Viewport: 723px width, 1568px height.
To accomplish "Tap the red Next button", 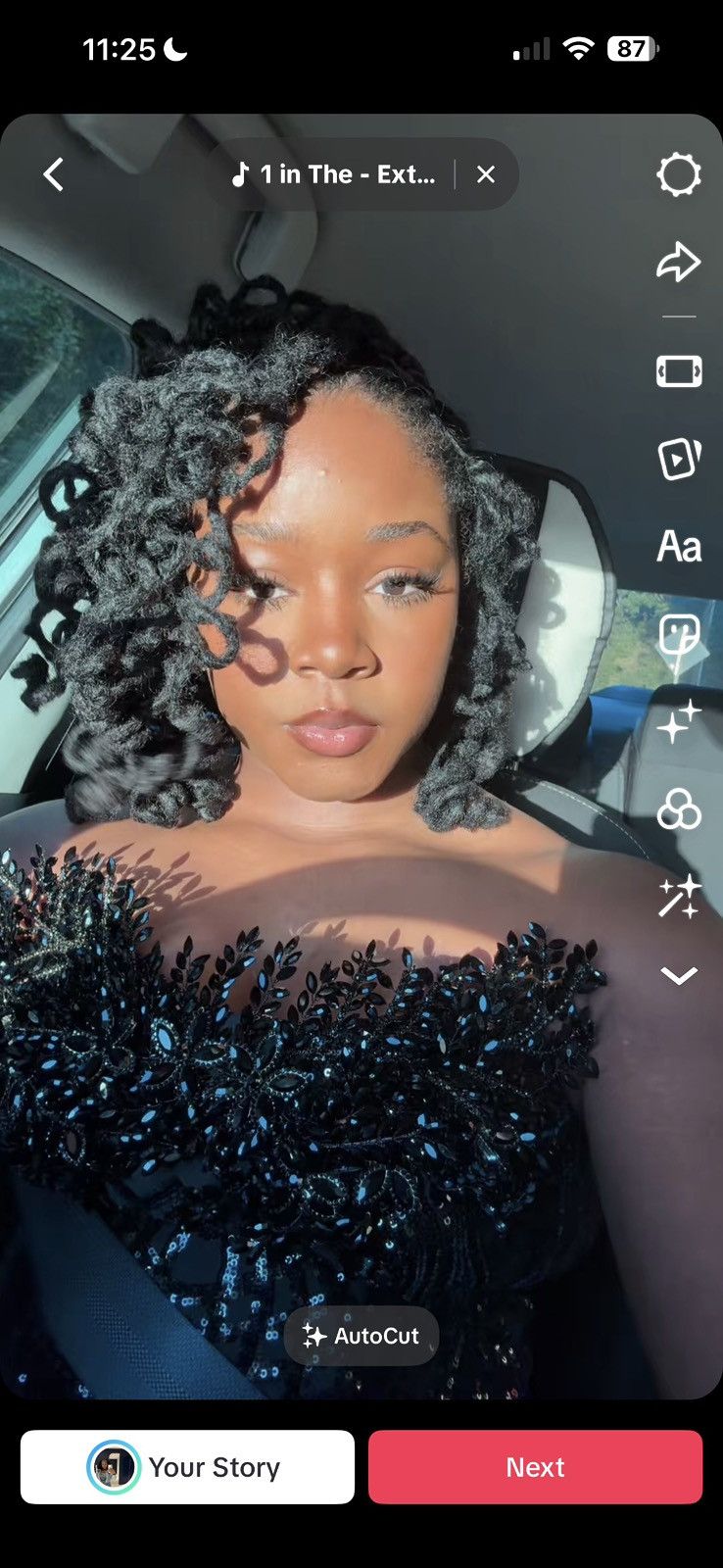I will click(535, 1467).
